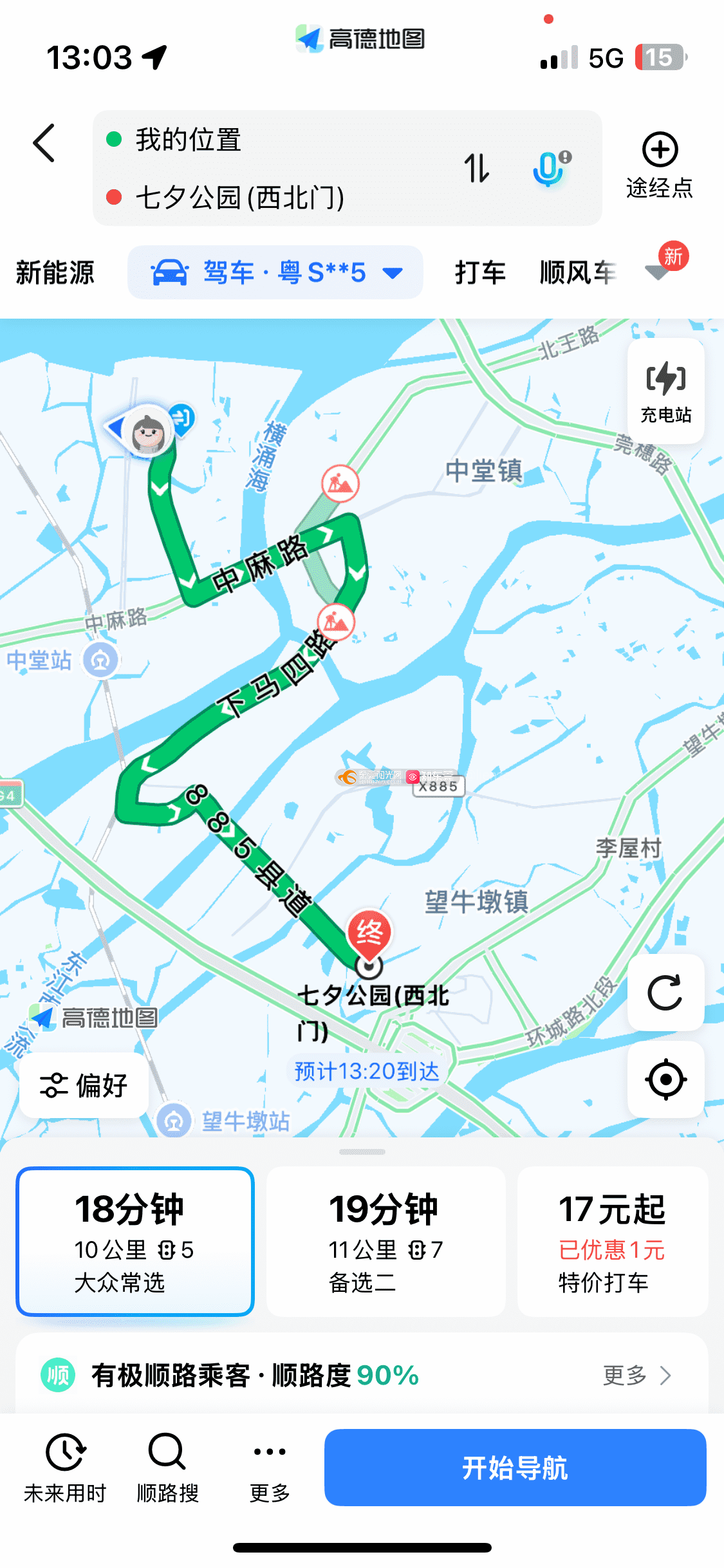The width and height of the screenshot is (724, 1568).
Task: Choose the 17元起 特价打车 option
Action: click(612, 1241)
